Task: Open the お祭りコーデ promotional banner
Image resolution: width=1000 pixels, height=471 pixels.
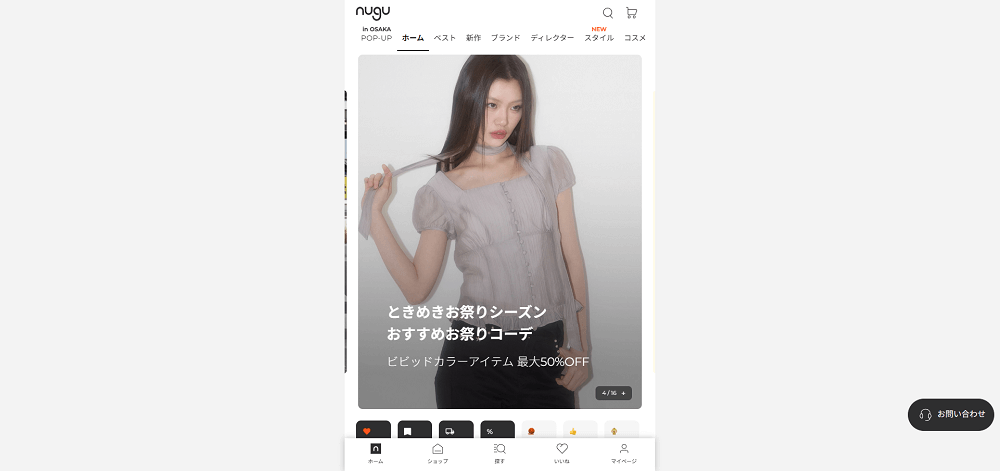Action: click(x=499, y=231)
